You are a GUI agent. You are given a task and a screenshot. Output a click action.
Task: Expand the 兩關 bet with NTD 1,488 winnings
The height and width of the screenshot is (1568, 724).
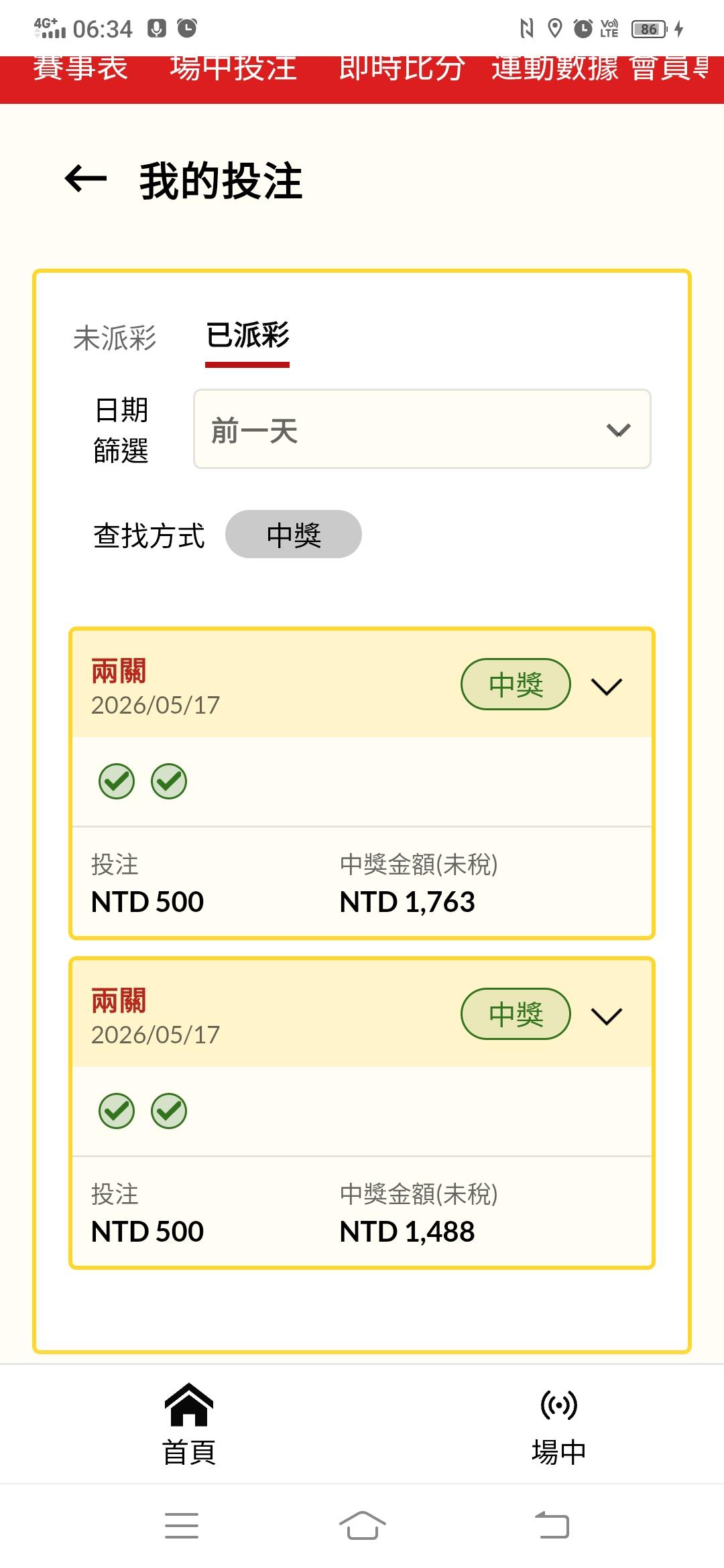(607, 1015)
